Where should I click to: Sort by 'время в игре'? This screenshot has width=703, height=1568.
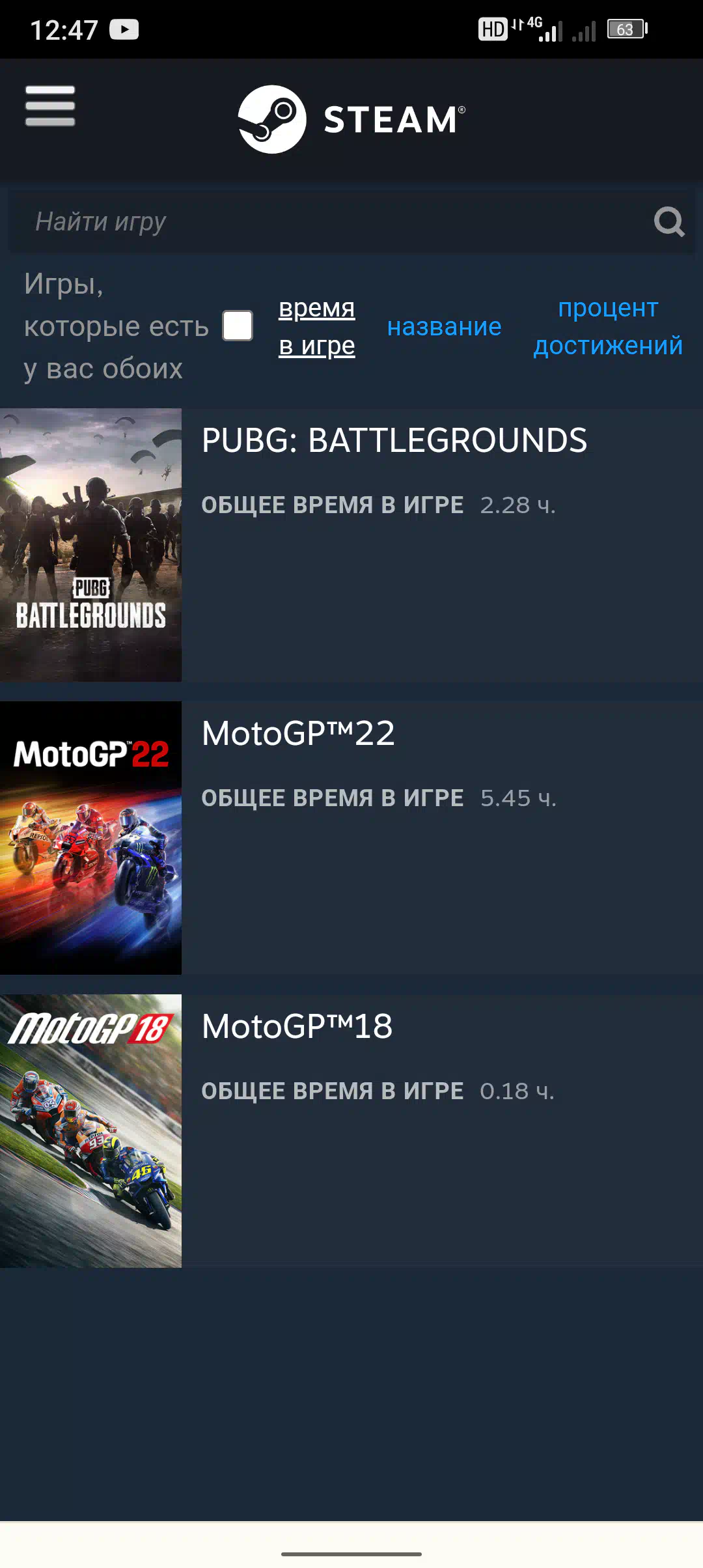point(316,327)
